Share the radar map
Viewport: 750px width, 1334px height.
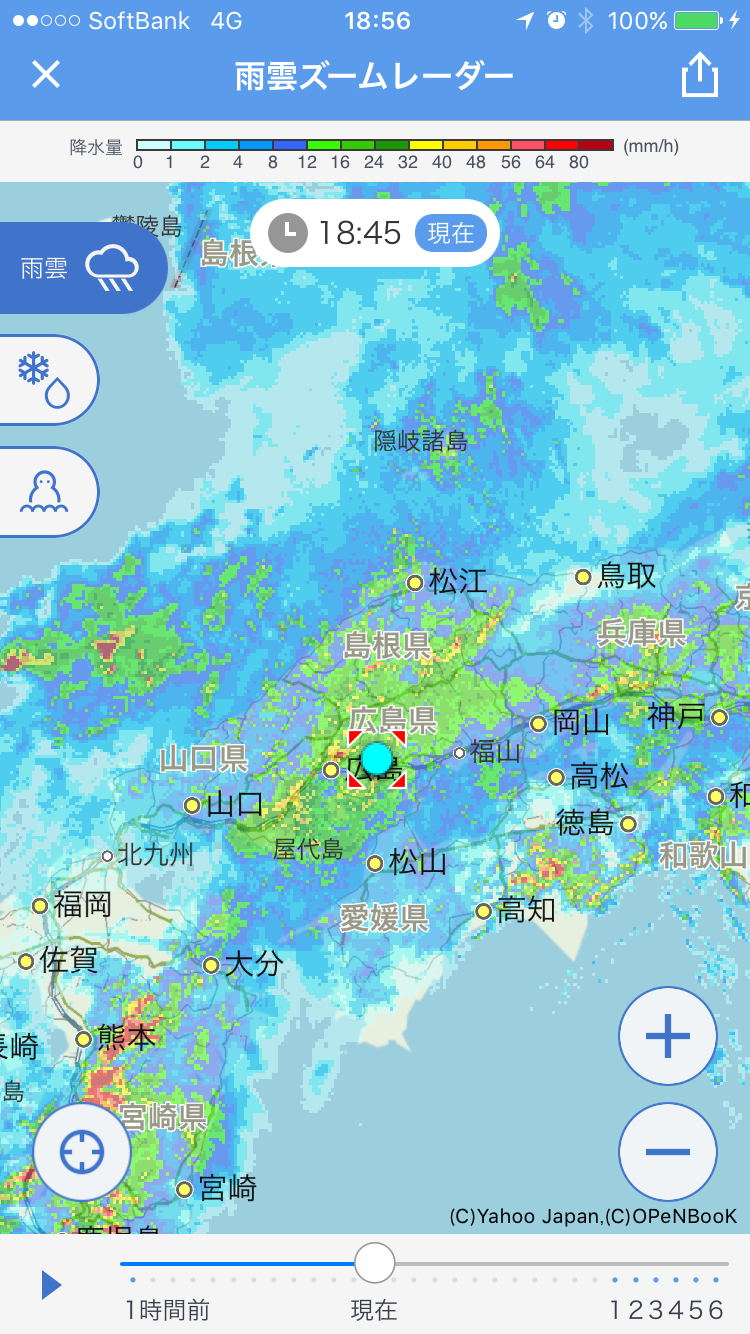[700, 75]
